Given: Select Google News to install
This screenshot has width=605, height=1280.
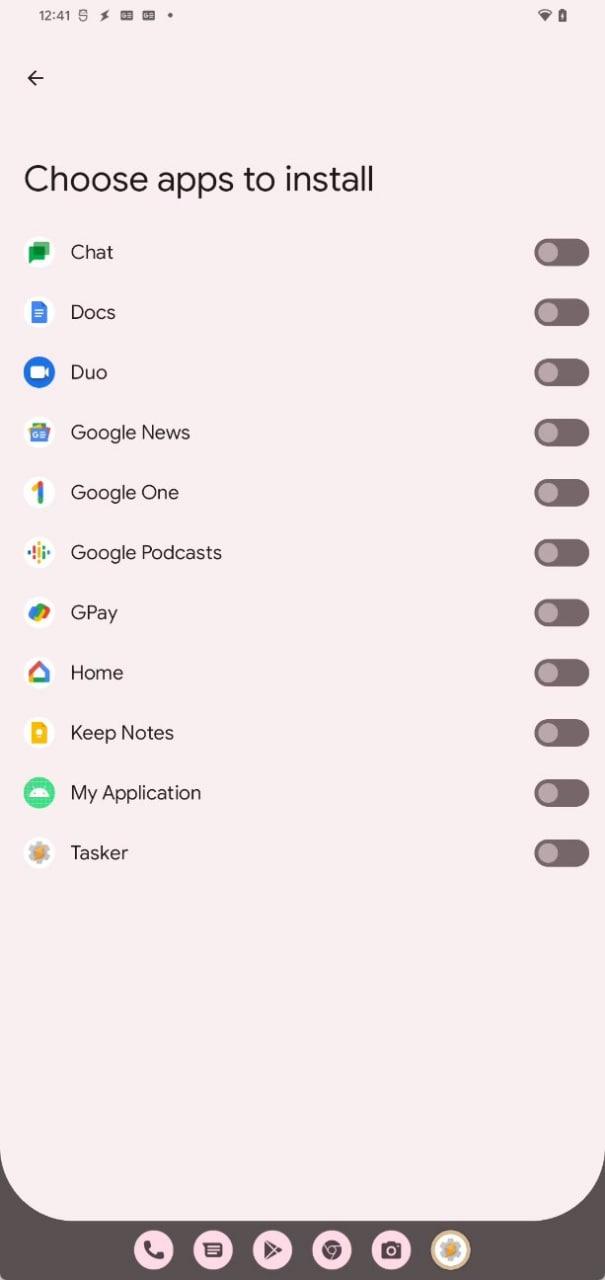Looking at the screenshot, I should click(561, 433).
